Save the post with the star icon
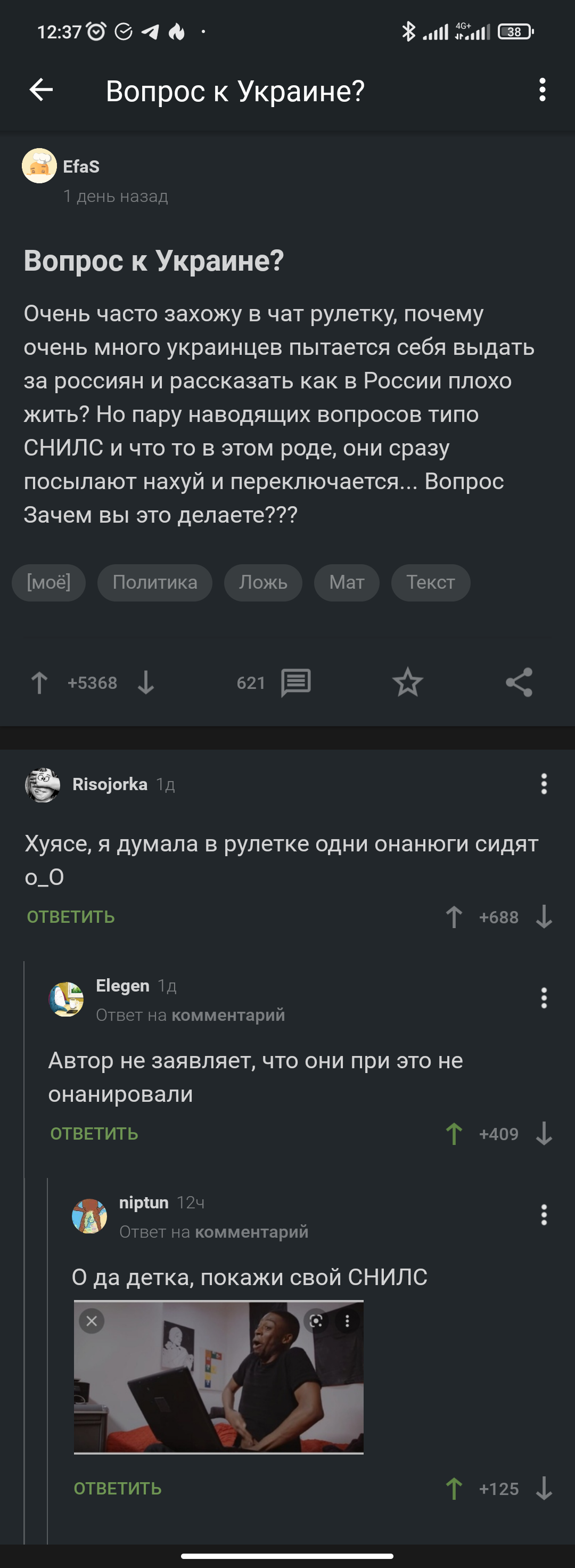575x1568 pixels. click(x=407, y=683)
